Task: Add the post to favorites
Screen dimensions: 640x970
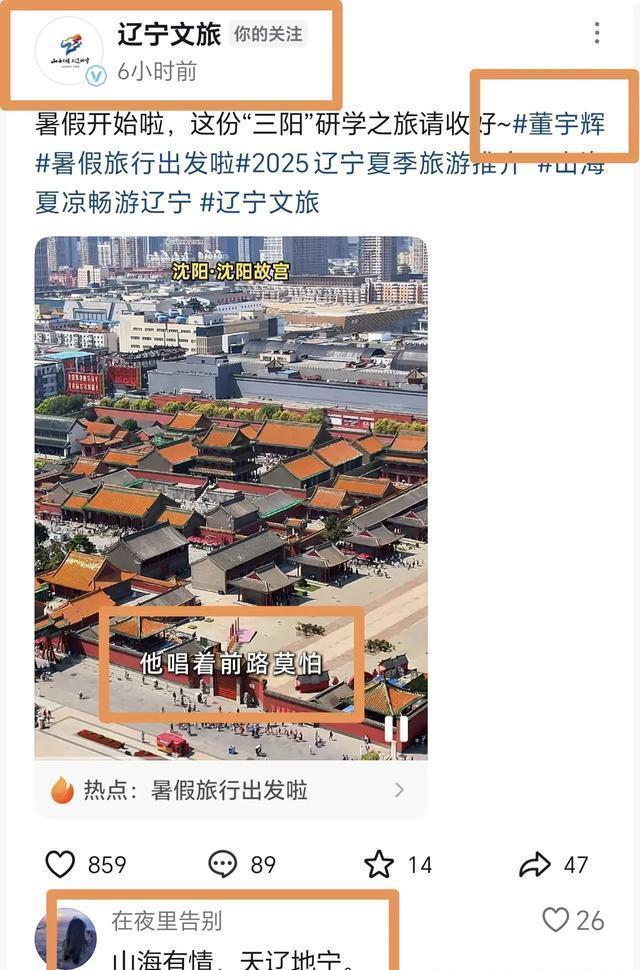Action: coord(379,864)
